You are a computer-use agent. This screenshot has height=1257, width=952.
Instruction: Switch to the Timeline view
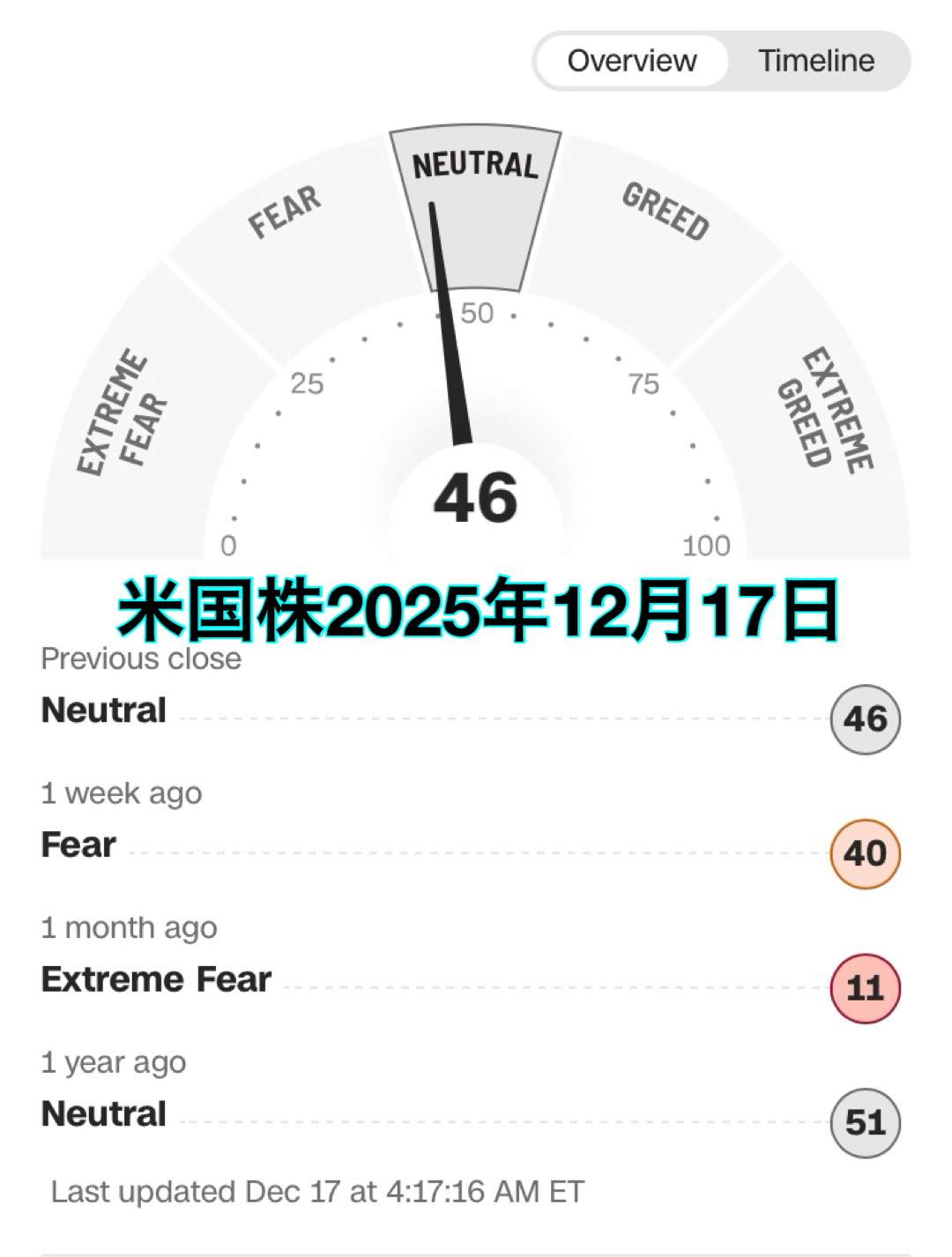tap(816, 61)
